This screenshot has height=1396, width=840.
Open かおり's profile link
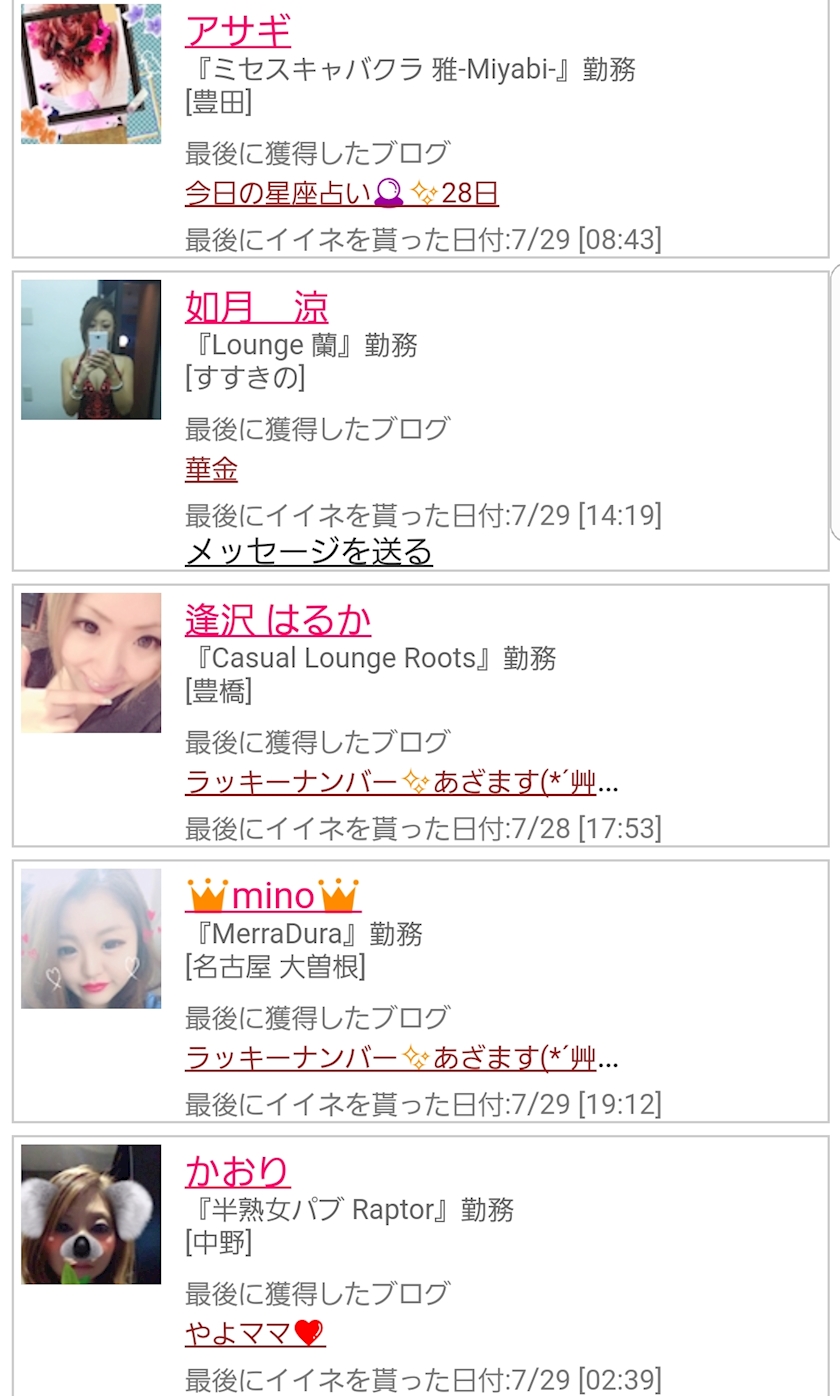238,1171
